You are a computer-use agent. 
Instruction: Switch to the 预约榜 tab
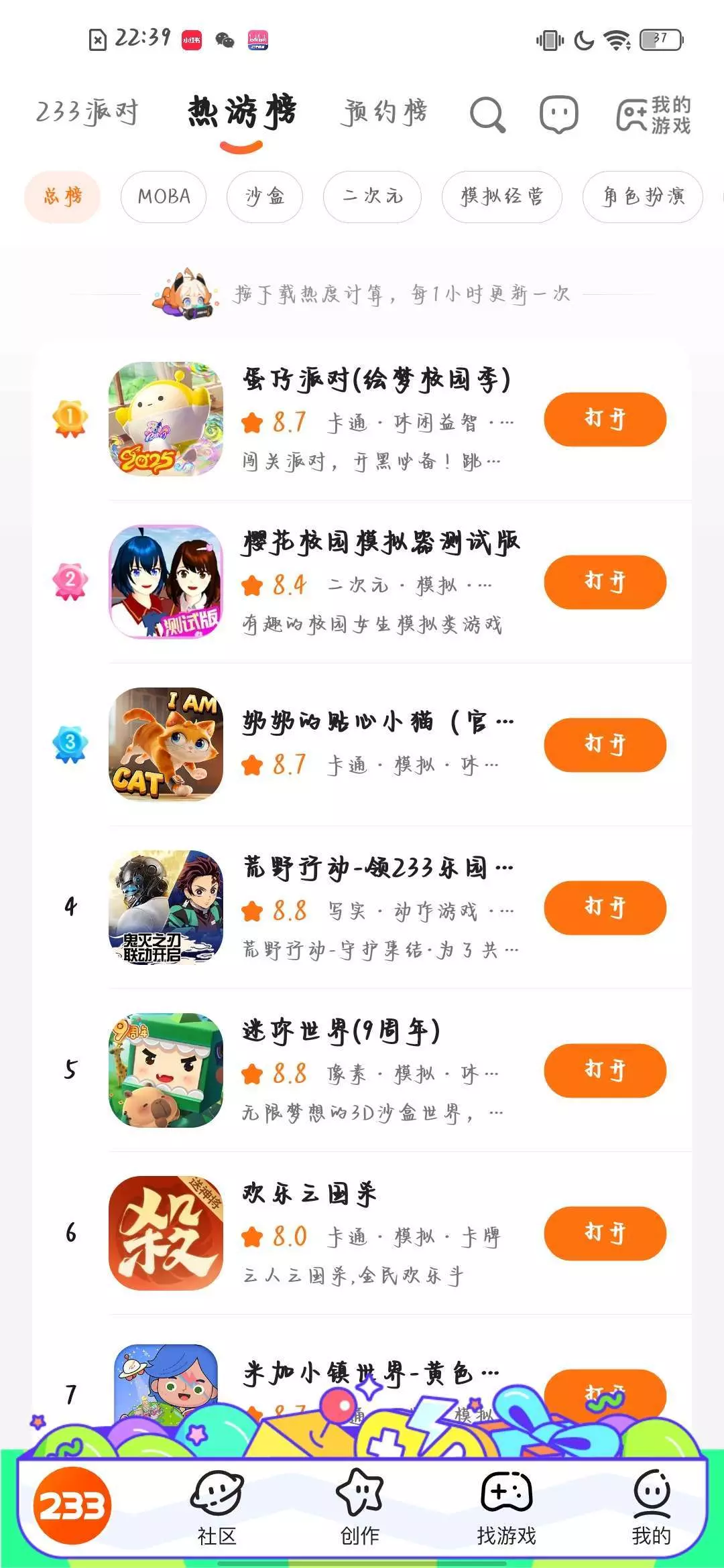(385, 112)
